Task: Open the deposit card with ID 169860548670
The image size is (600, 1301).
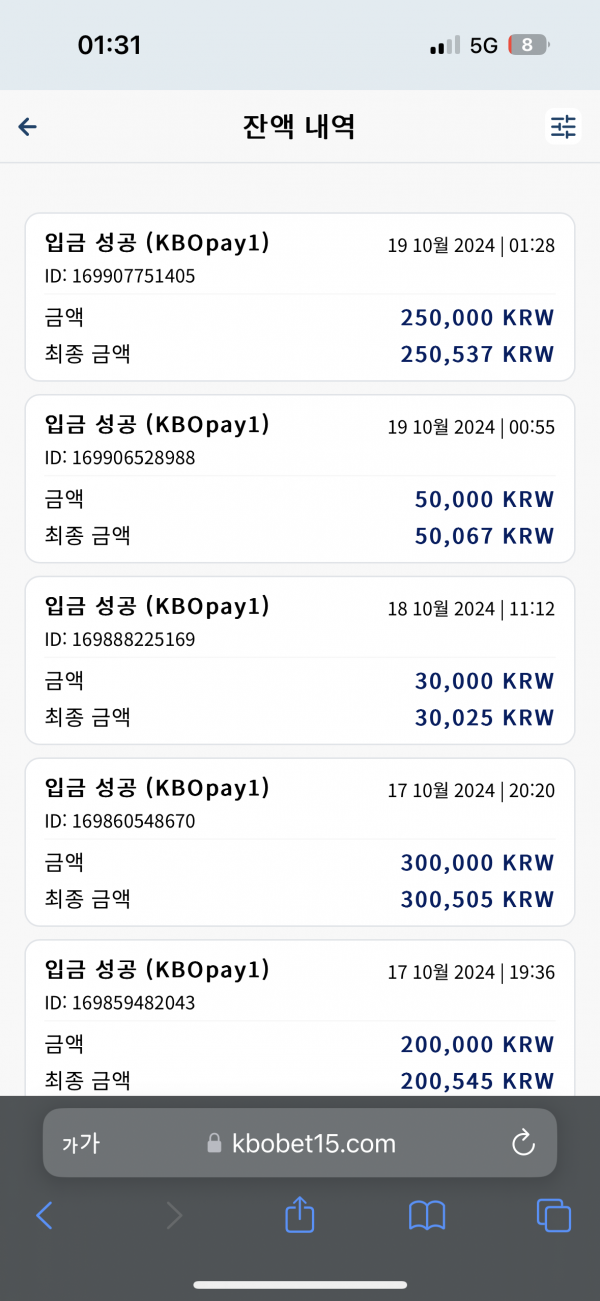Action: (300, 842)
